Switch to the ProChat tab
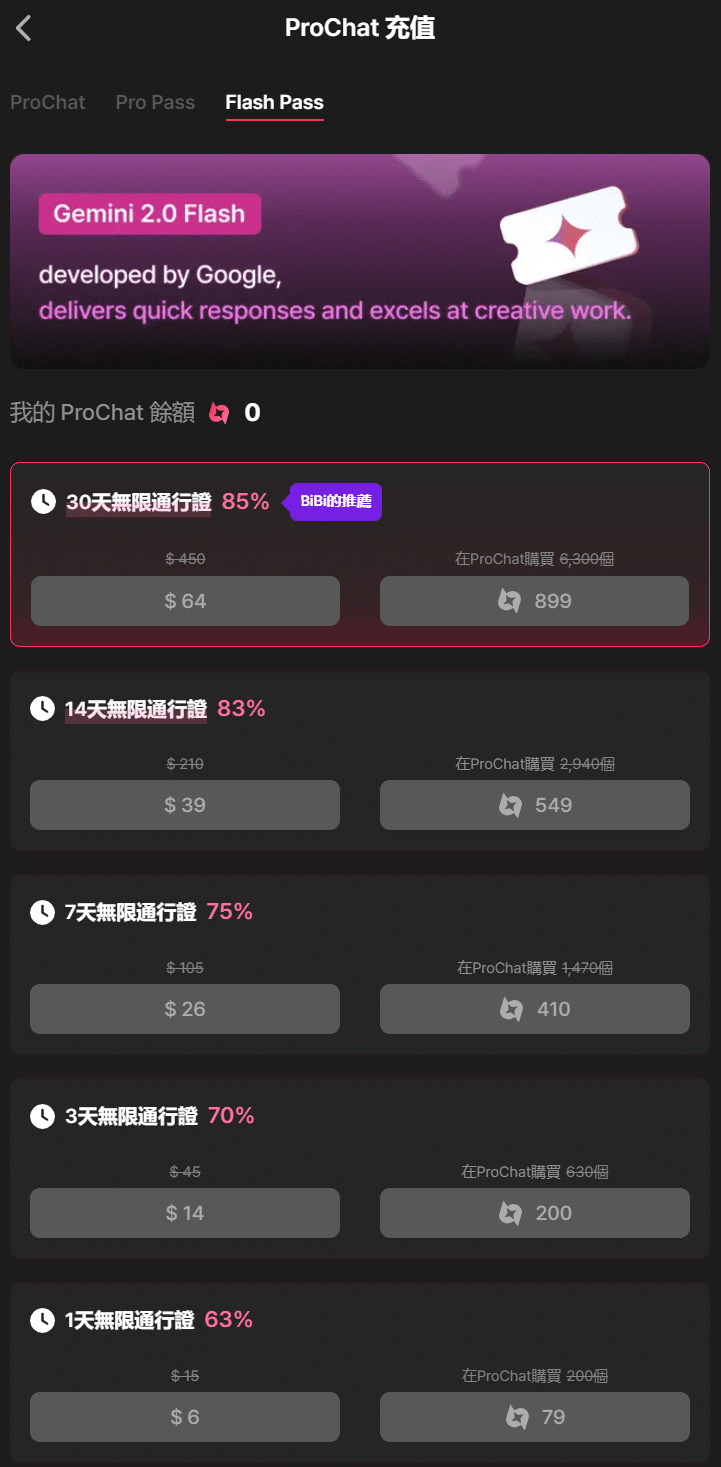Screen dimensions: 721x1467 (x=47, y=102)
